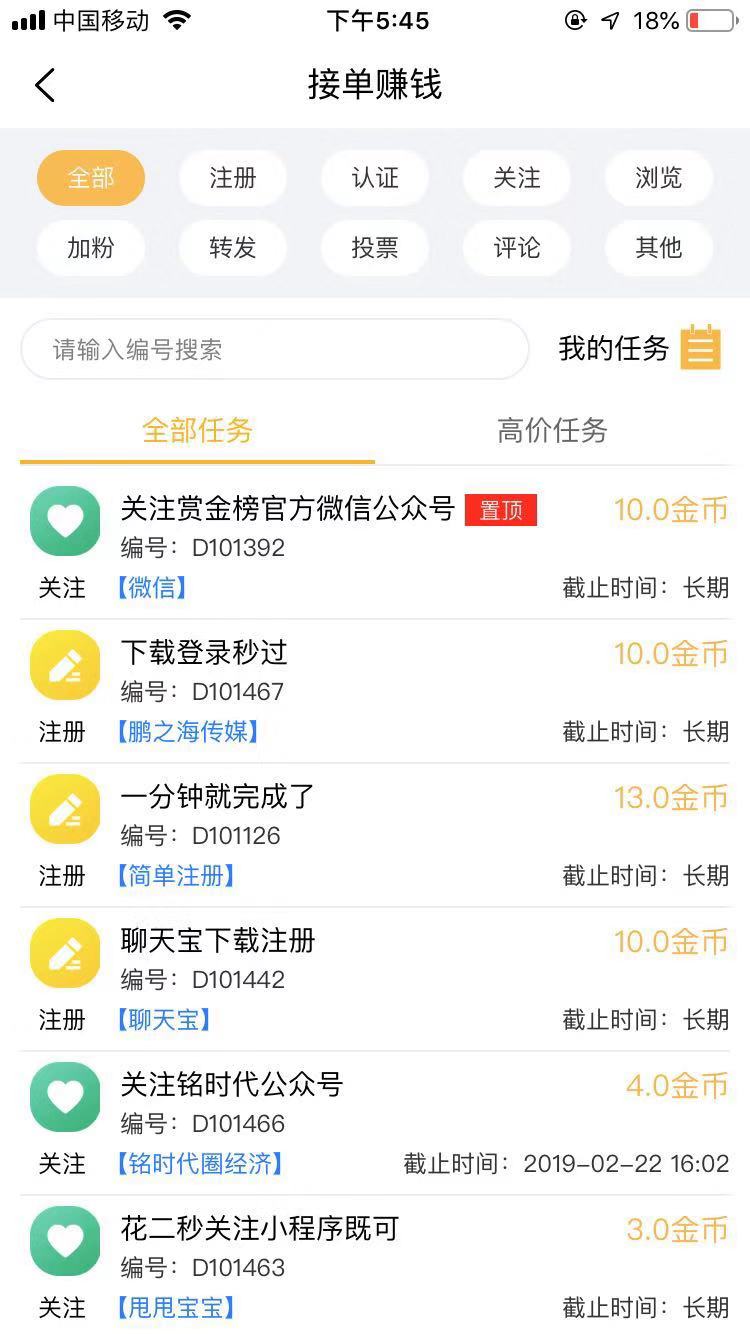Go back from 接单赚钱 page
The width and height of the screenshot is (750, 1334).
[45, 86]
